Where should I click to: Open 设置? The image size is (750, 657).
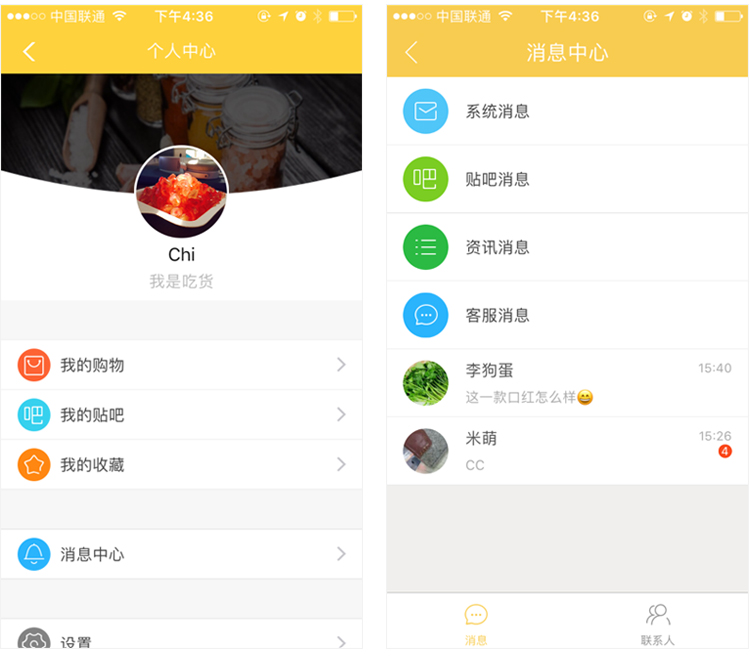pos(181,638)
